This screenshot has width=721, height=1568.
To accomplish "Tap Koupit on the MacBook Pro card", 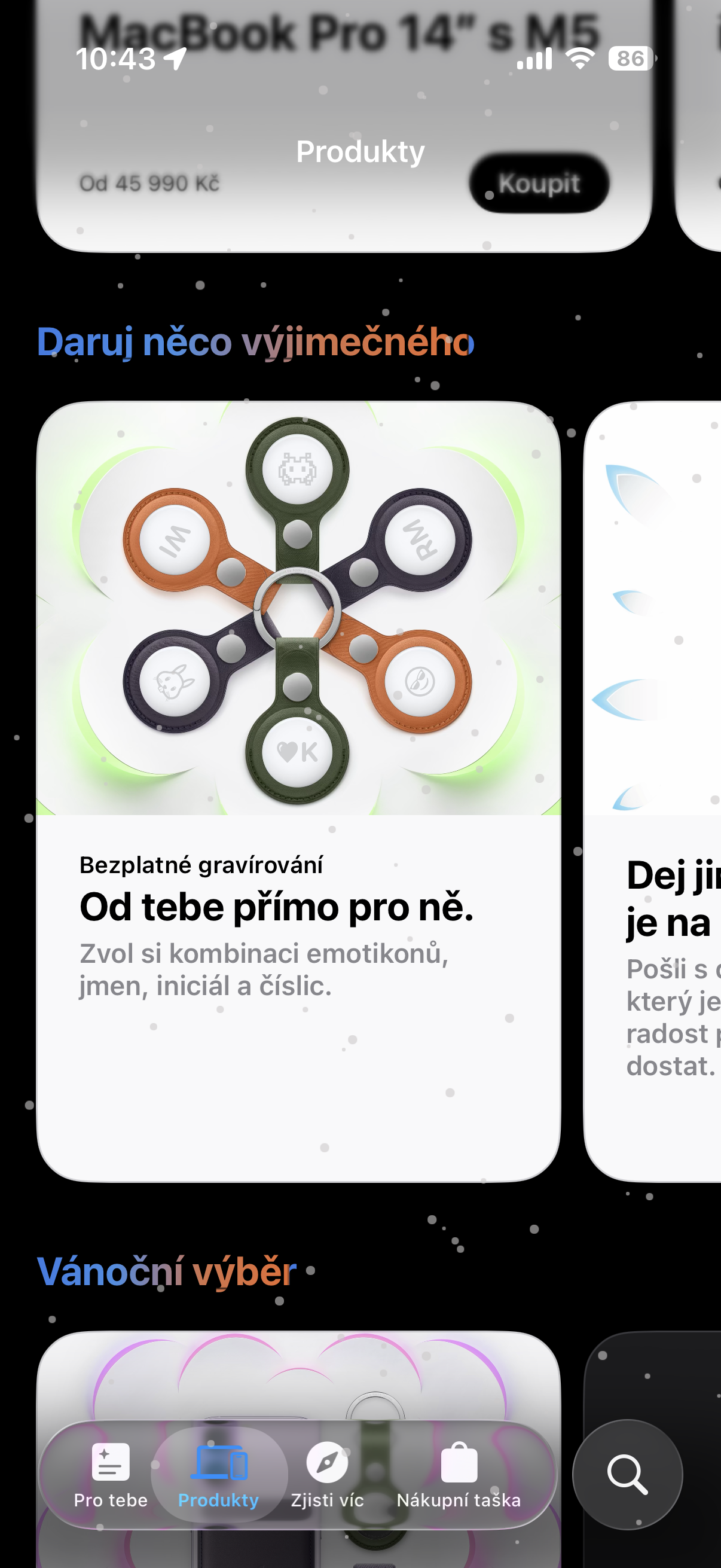I will 539,183.
